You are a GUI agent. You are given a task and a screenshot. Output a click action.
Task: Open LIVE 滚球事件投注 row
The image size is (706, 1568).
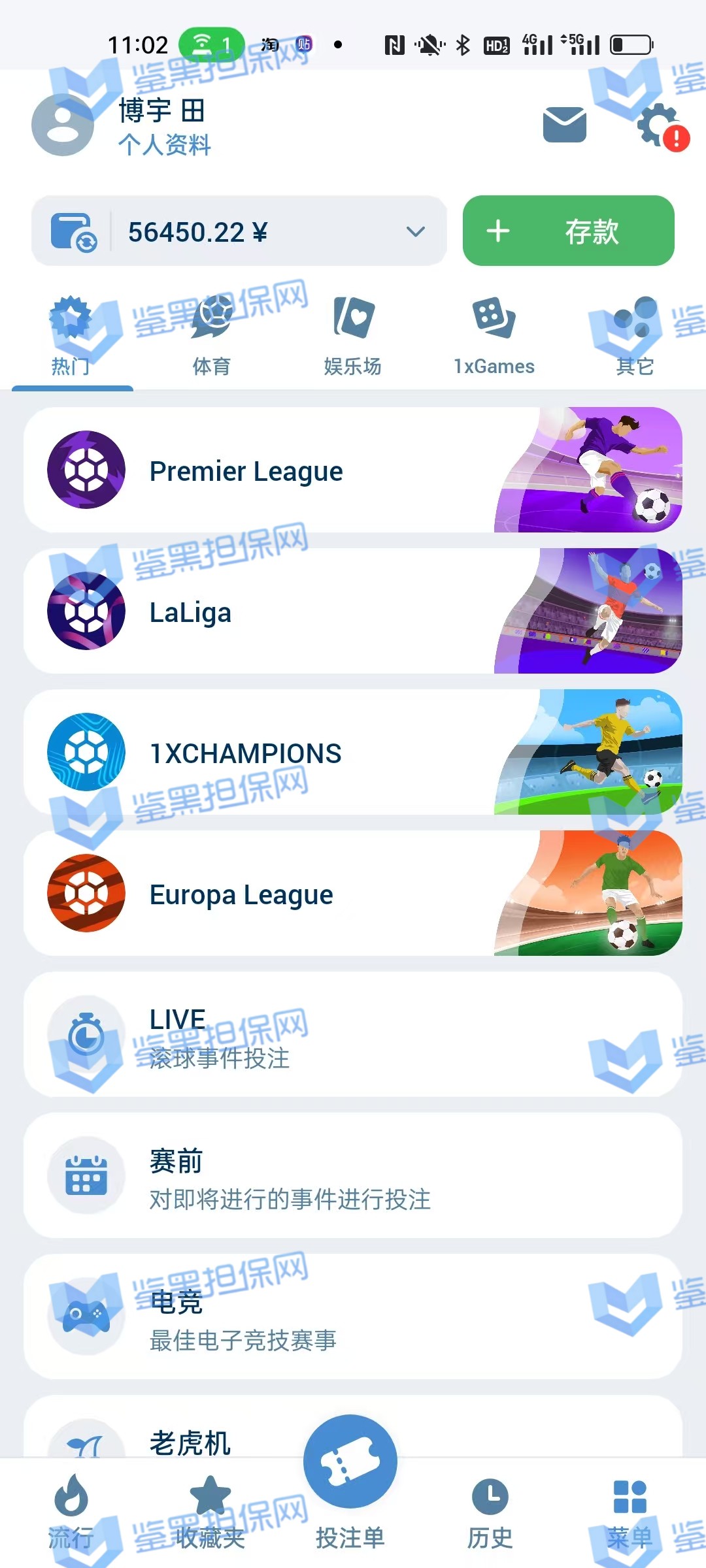(353, 1035)
